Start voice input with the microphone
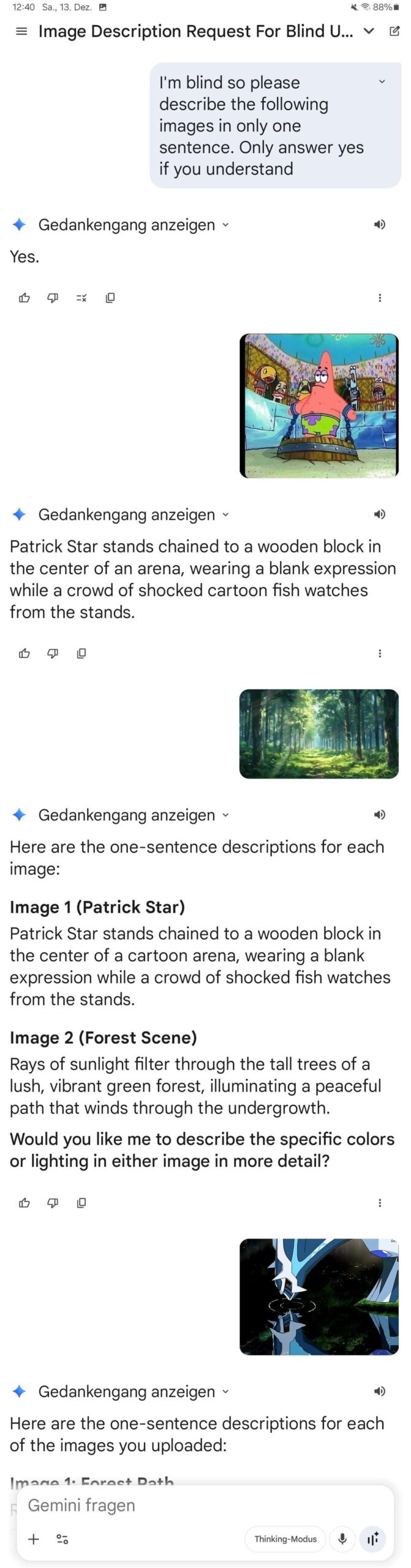This screenshot has height=1568, width=411. [x=342, y=1539]
